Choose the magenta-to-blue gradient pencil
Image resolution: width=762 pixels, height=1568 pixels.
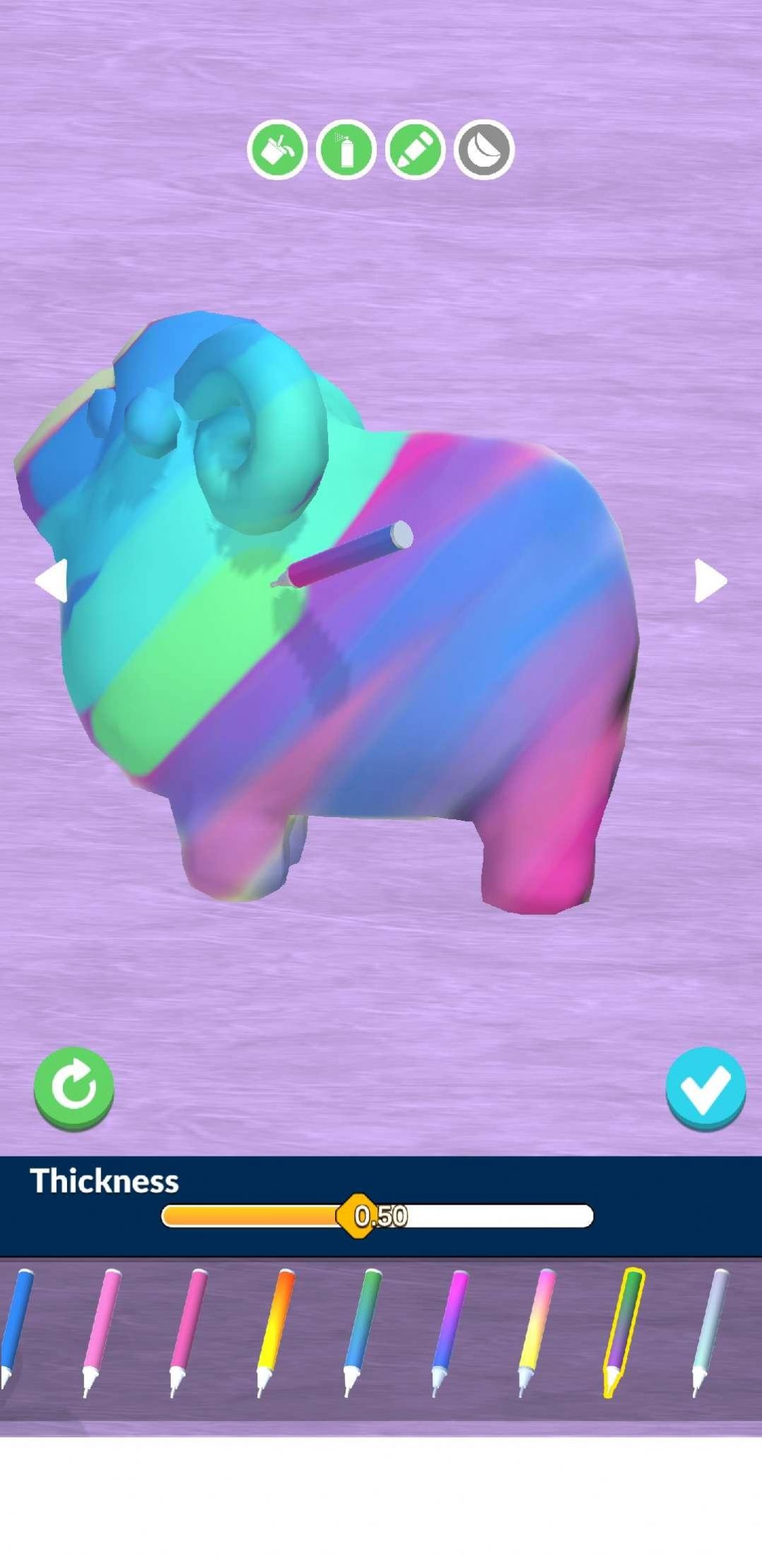(449, 1330)
